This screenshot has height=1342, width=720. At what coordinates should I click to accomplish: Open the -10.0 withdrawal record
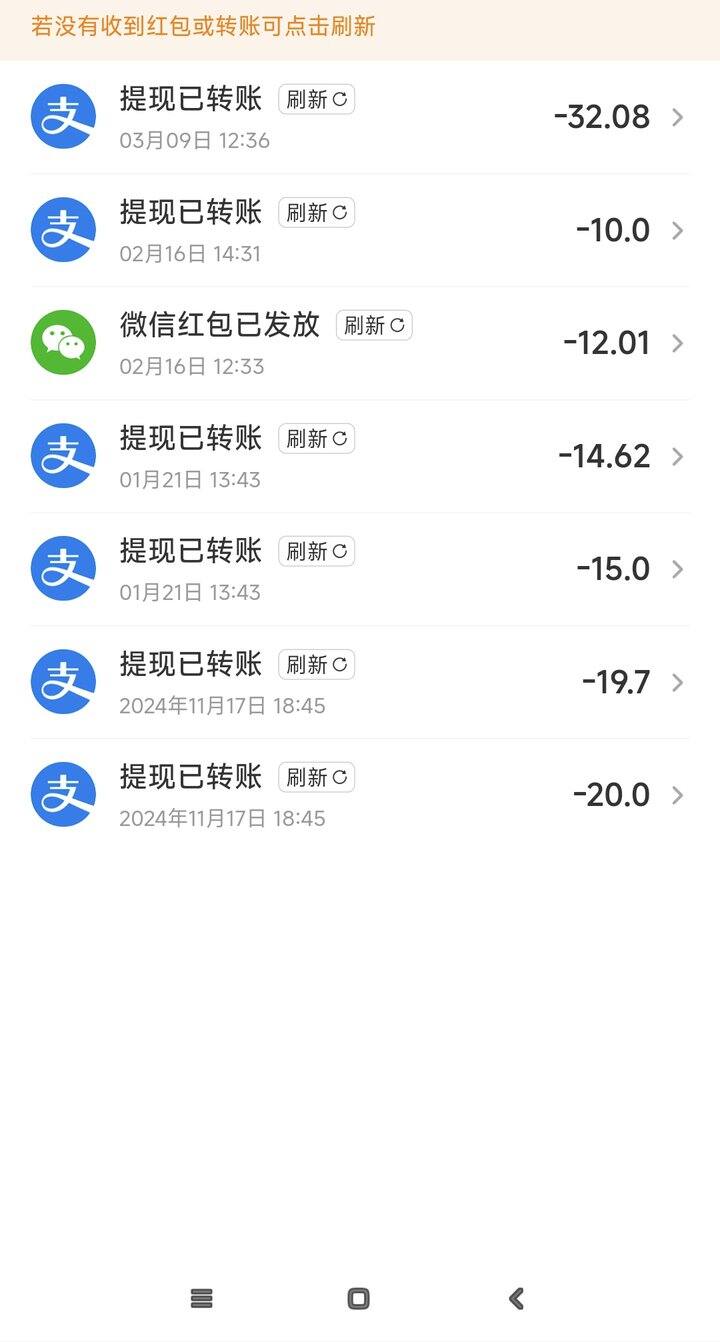pyautogui.click(x=360, y=230)
